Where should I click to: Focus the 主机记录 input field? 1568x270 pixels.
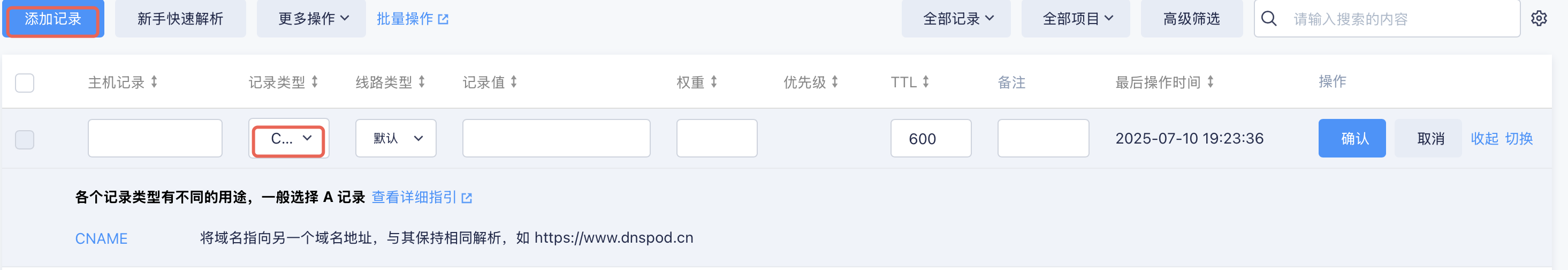pos(155,138)
